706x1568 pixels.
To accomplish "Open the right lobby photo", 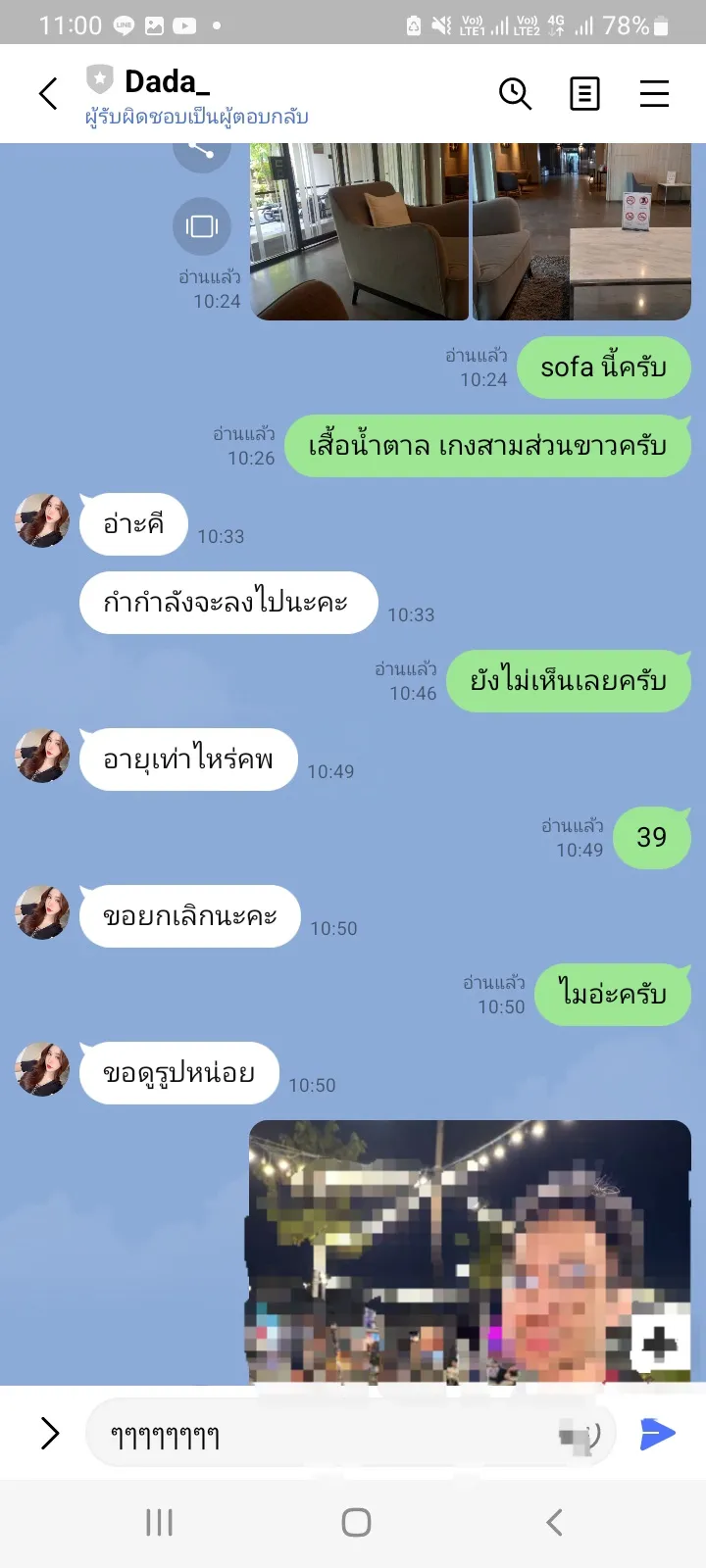I will pos(581,231).
